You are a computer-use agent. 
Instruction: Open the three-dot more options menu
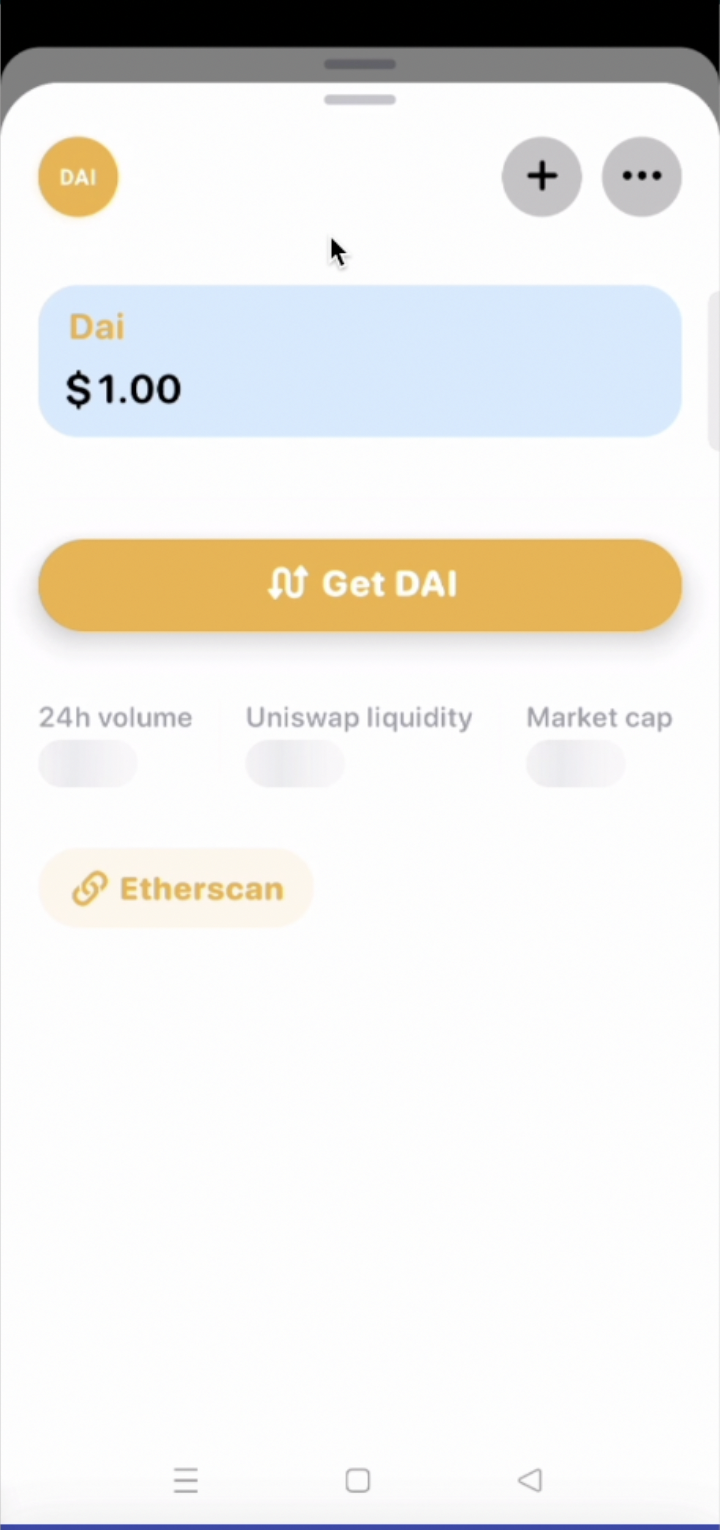(641, 177)
